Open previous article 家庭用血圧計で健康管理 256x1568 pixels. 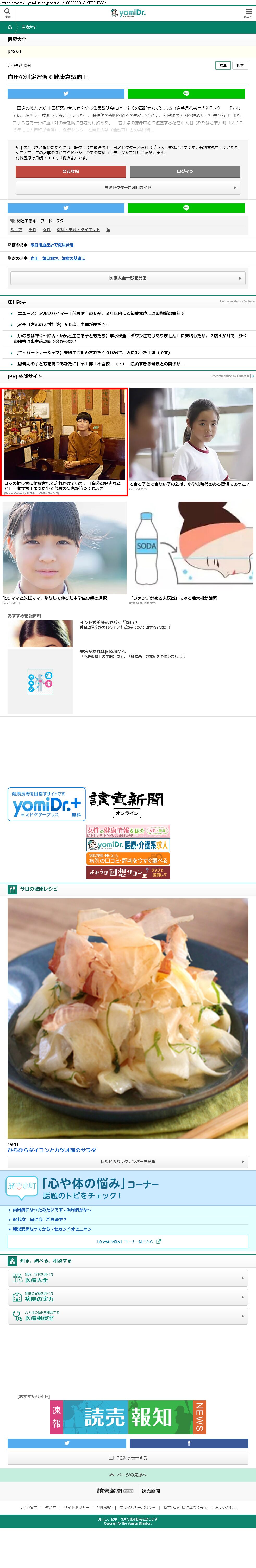52,245
